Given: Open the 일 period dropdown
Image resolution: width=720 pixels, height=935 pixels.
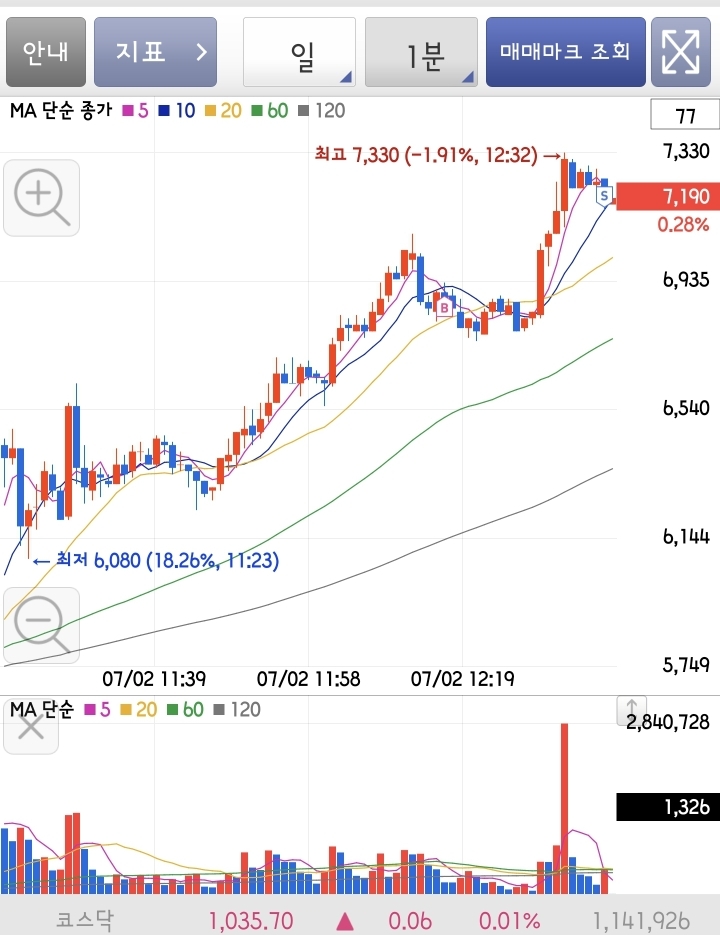Looking at the screenshot, I should (x=299, y=52).
